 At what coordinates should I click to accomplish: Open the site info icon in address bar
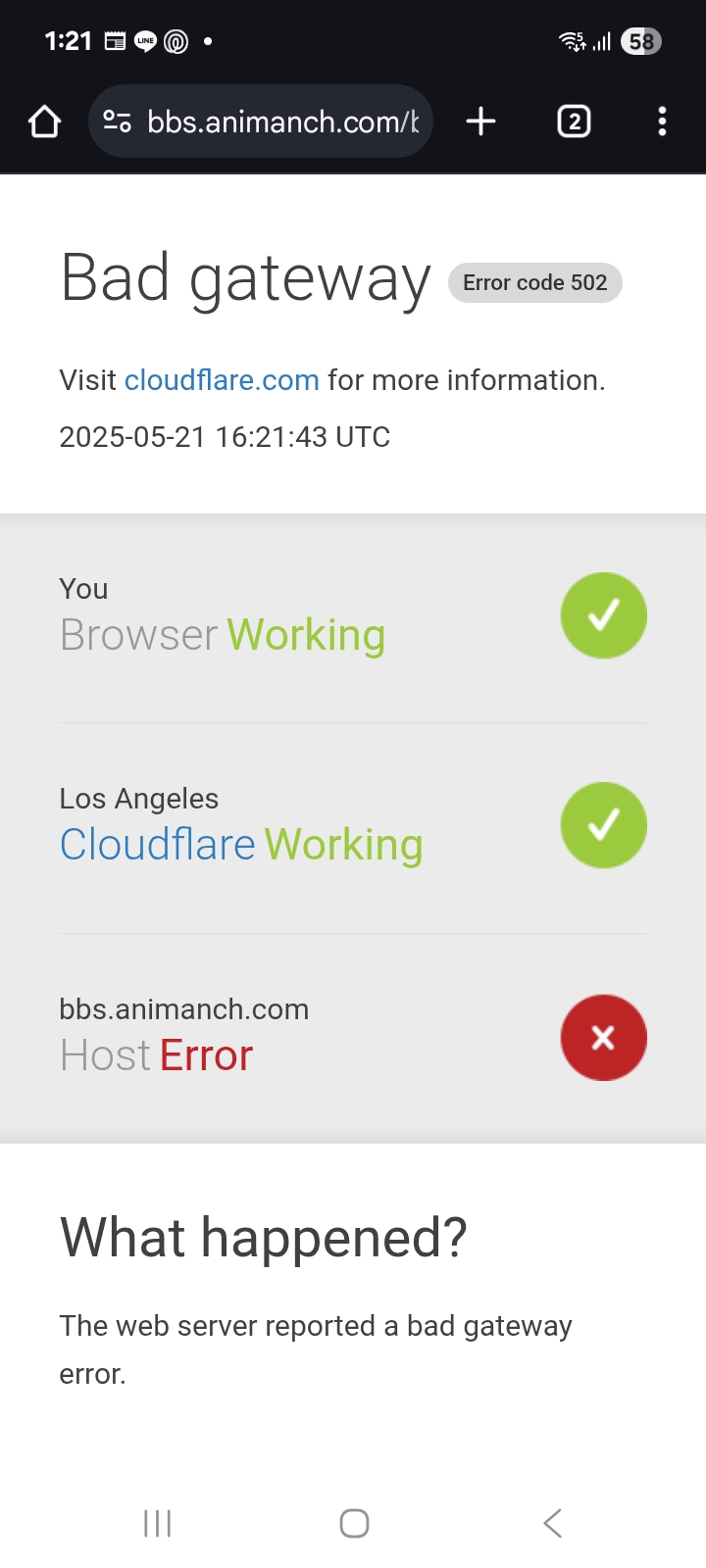pyautogui.click(x=118, y=122)
